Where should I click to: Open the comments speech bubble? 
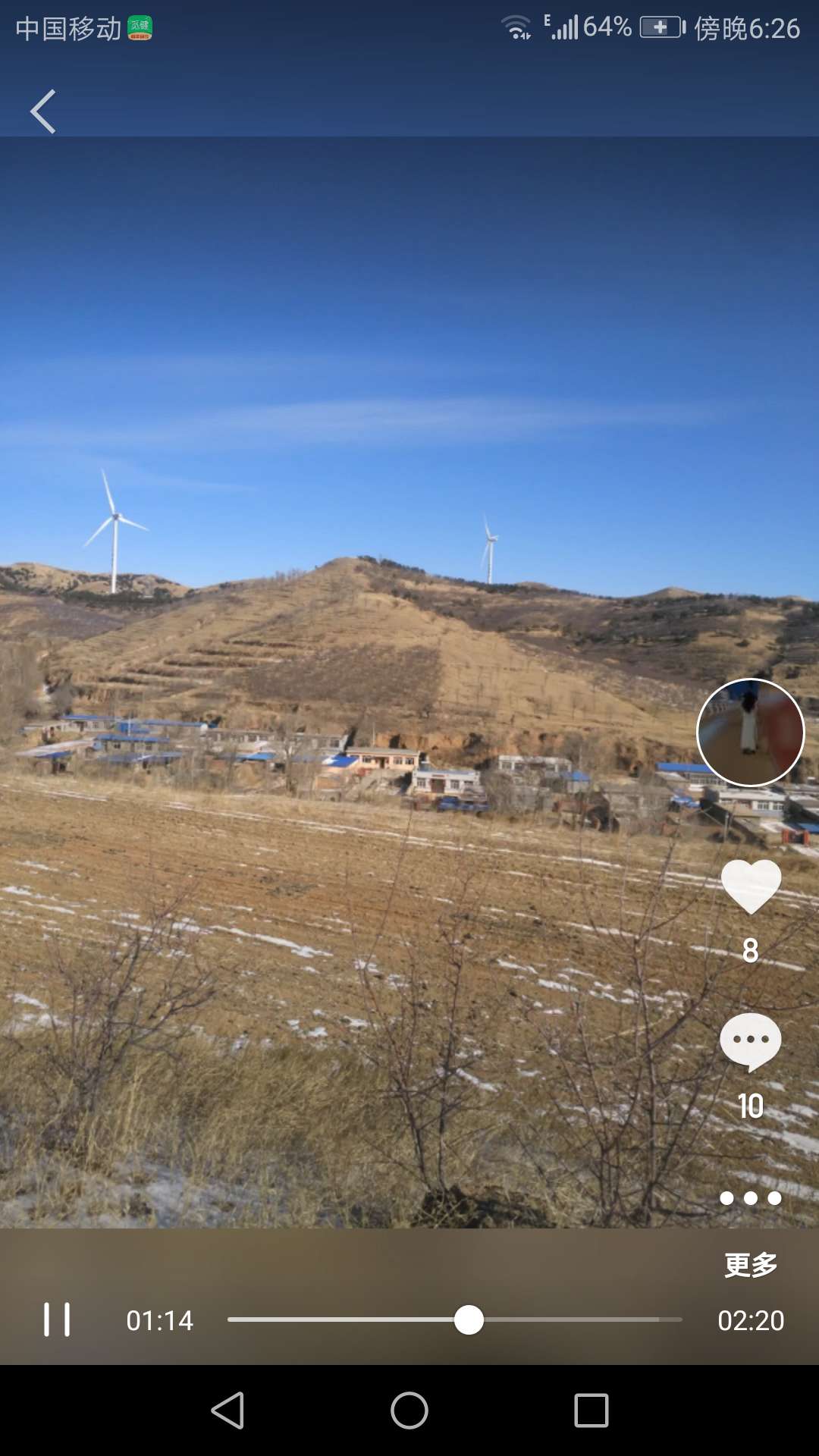(750, 1042)
